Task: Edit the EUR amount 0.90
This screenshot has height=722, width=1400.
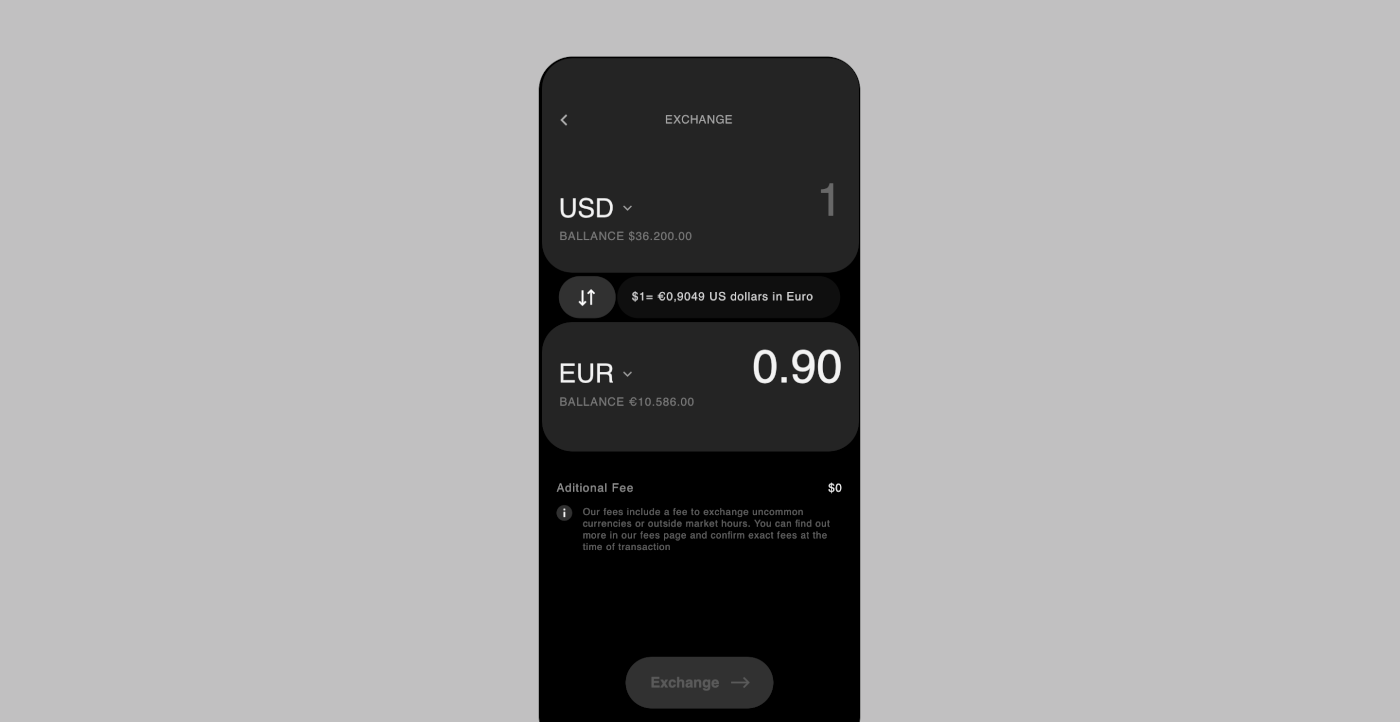Action: (x=797, y=367)
